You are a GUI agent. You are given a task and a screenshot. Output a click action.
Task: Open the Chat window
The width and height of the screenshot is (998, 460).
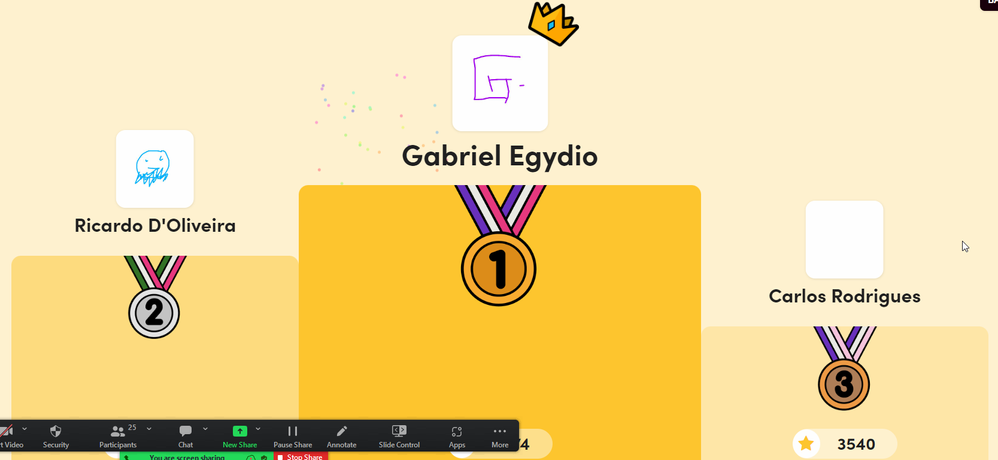coord(185,436)
